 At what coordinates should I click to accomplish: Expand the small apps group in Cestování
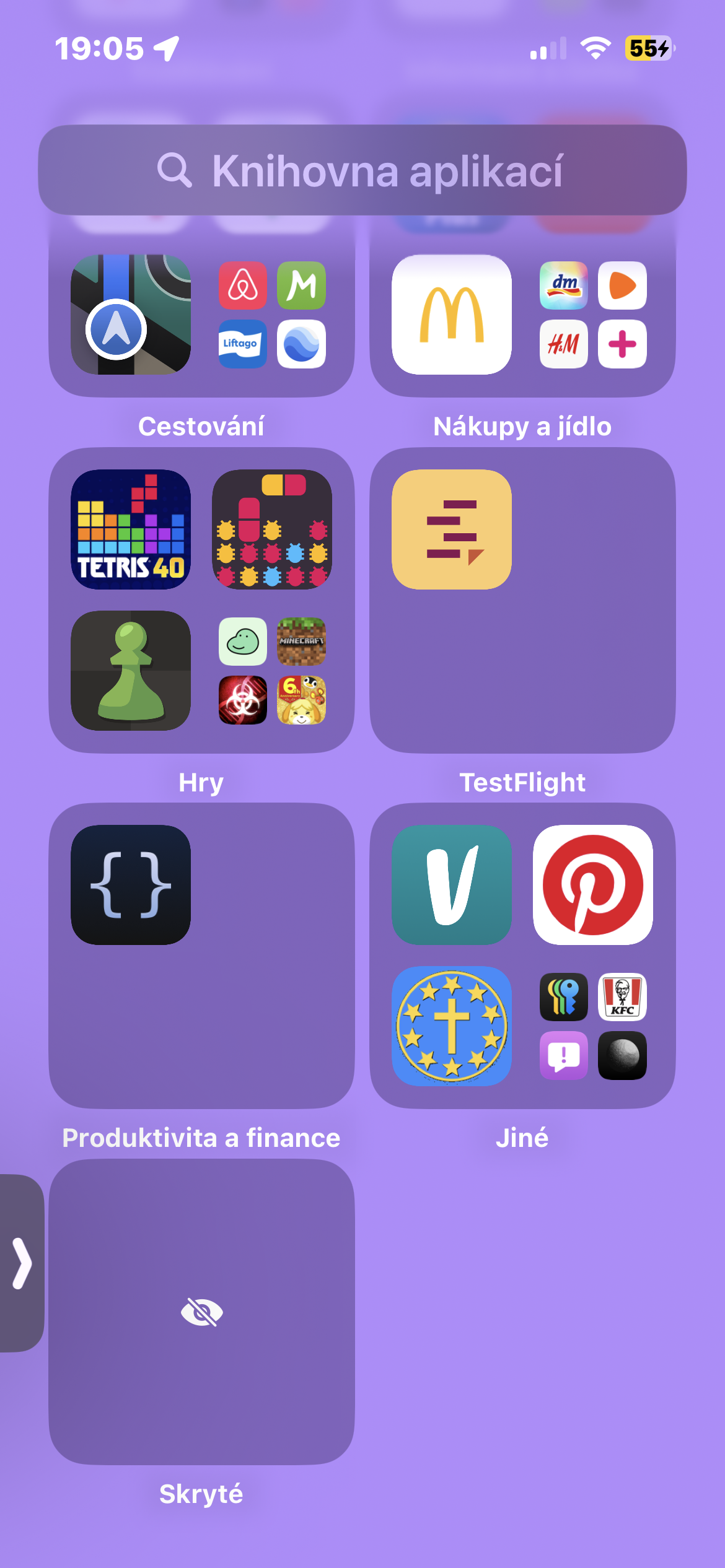(272, 315)
